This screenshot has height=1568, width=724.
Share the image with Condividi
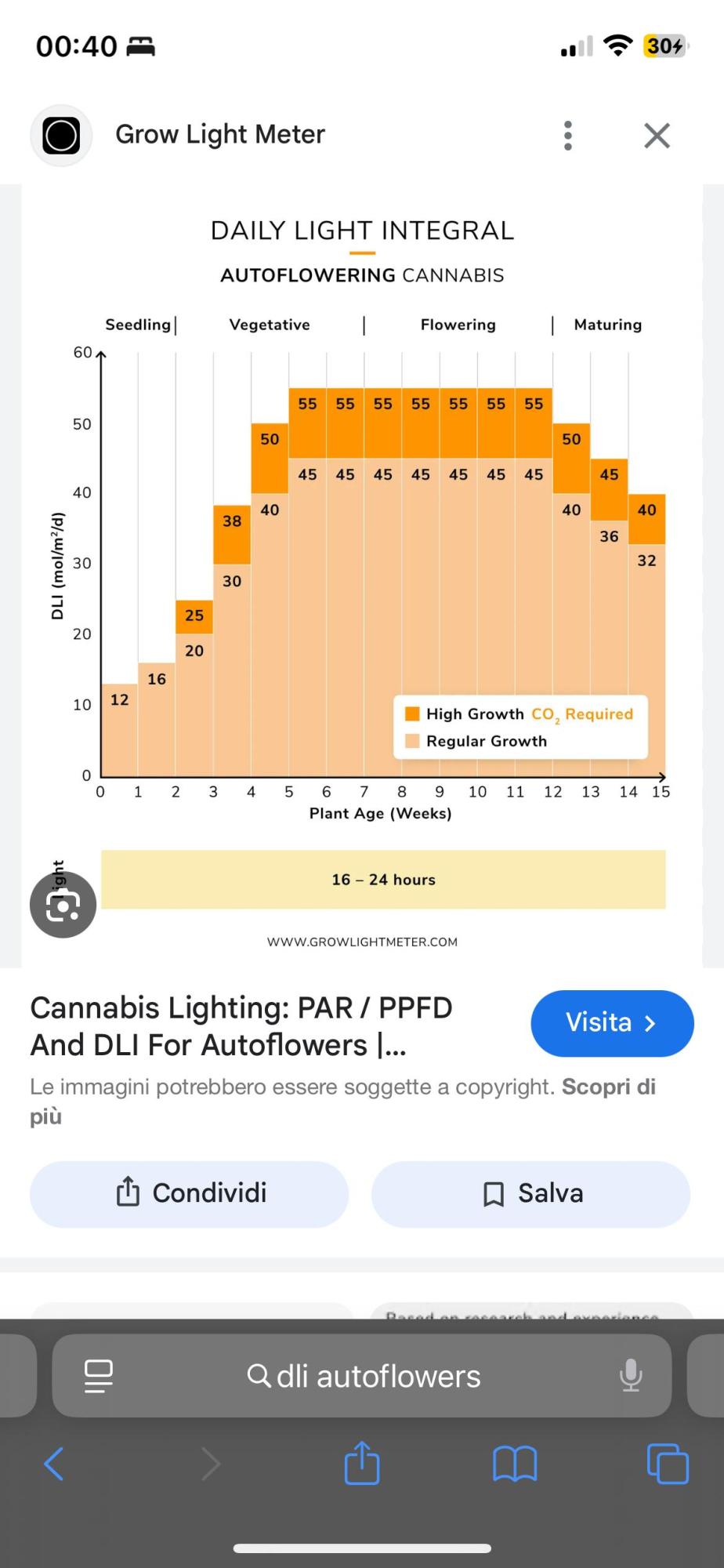pyautogui.click(x=189, y=1194)
